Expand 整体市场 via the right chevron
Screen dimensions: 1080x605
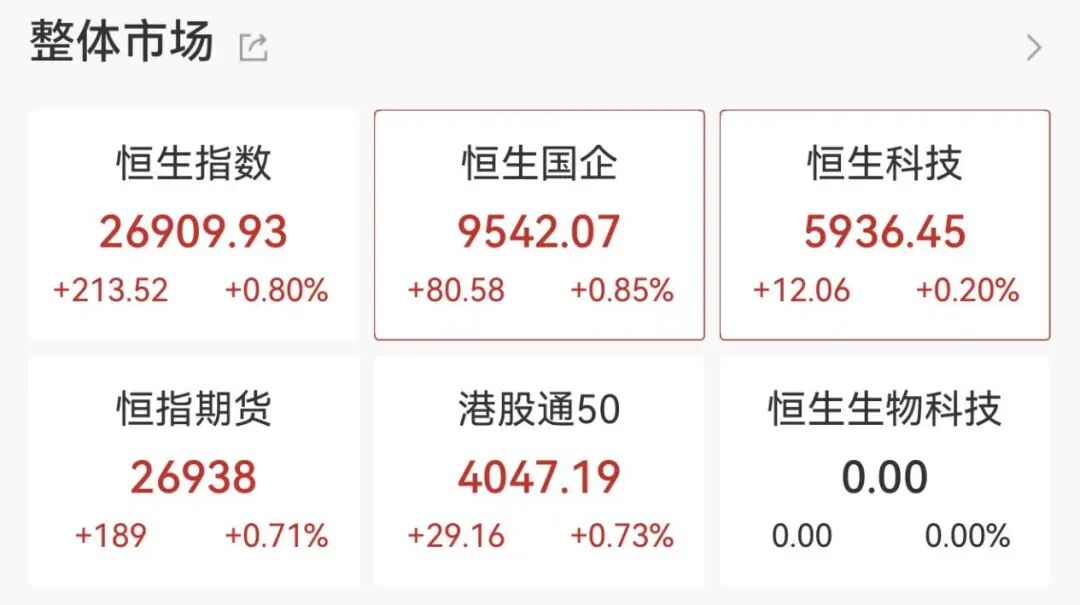(1034, 47)
